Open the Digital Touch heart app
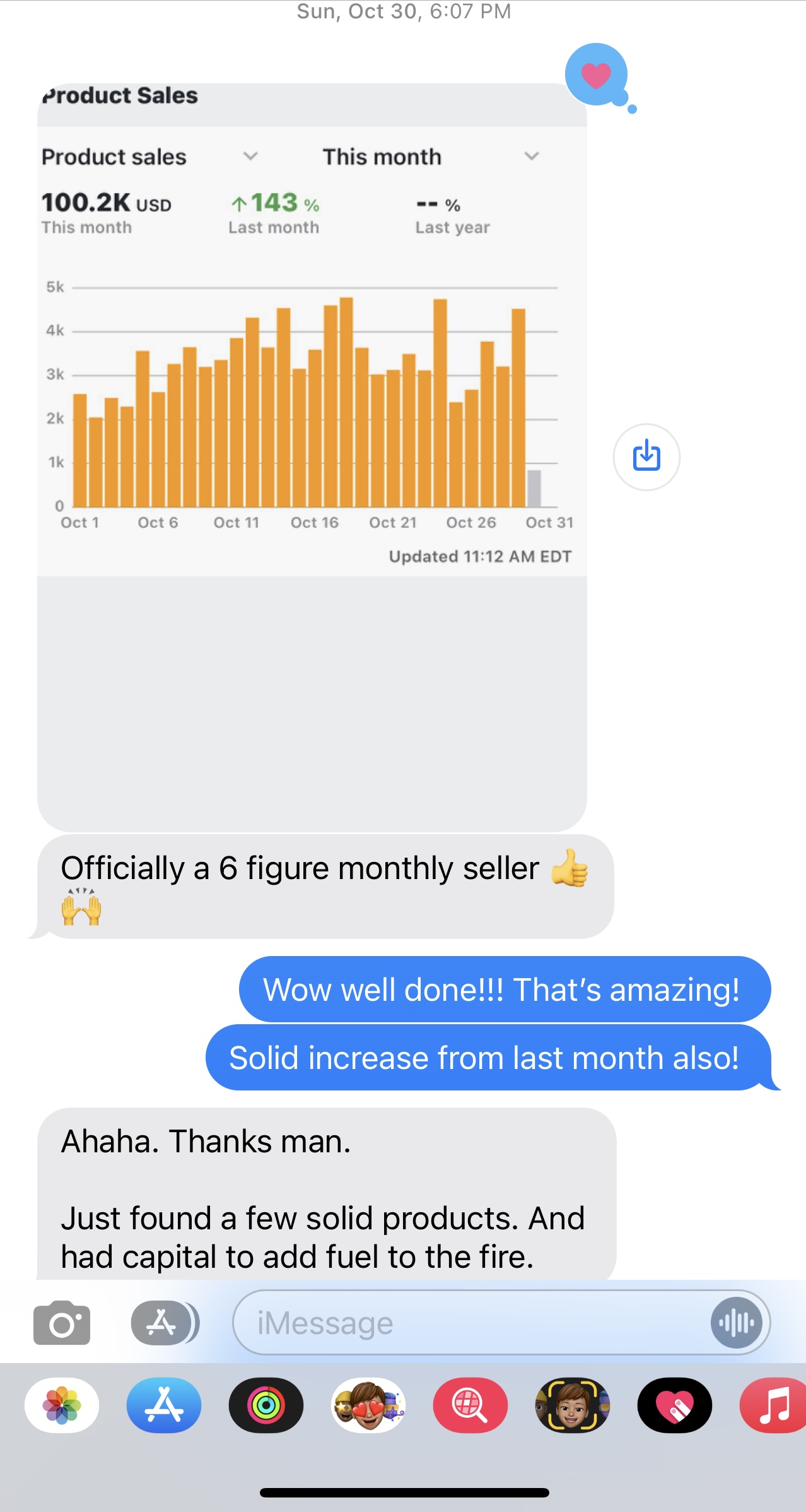Viewport: 806px width, 1512px height. (x=675, y=1405)
